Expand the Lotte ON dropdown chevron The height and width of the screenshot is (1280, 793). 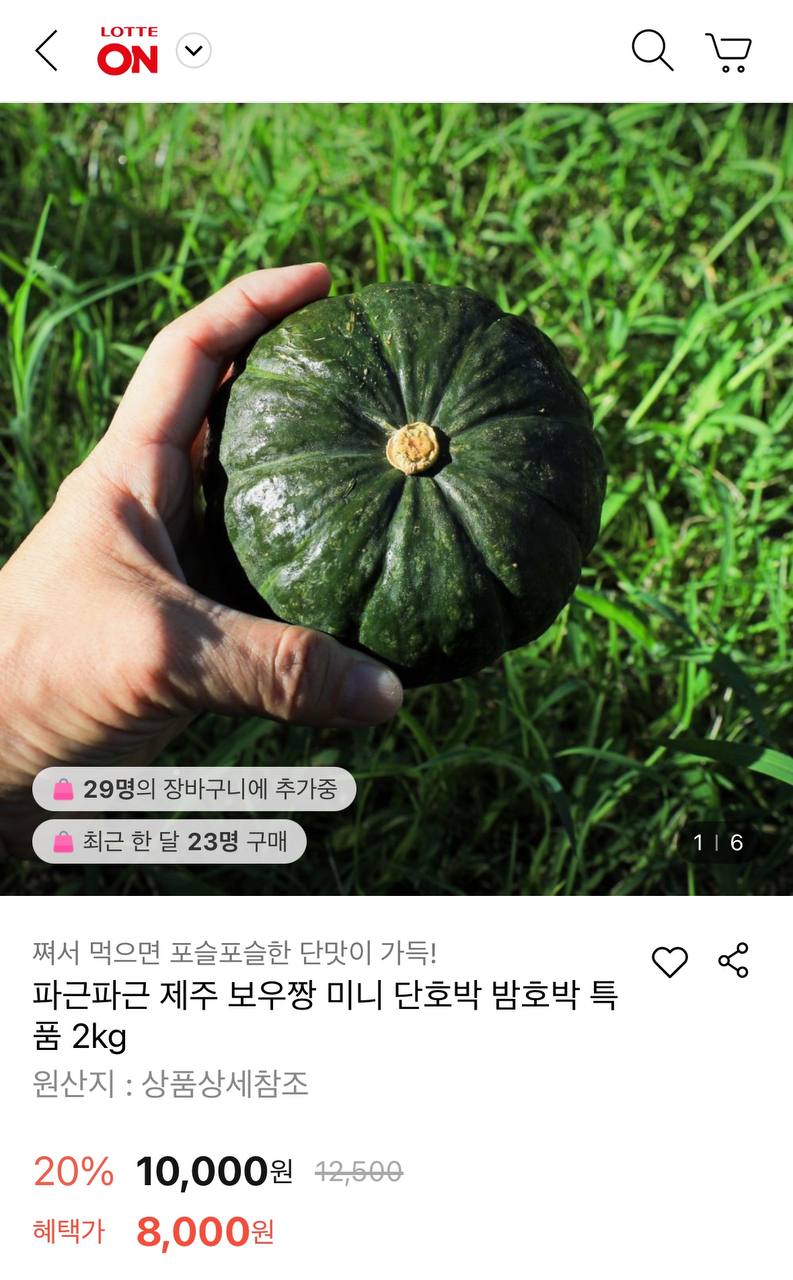[194, 51]
